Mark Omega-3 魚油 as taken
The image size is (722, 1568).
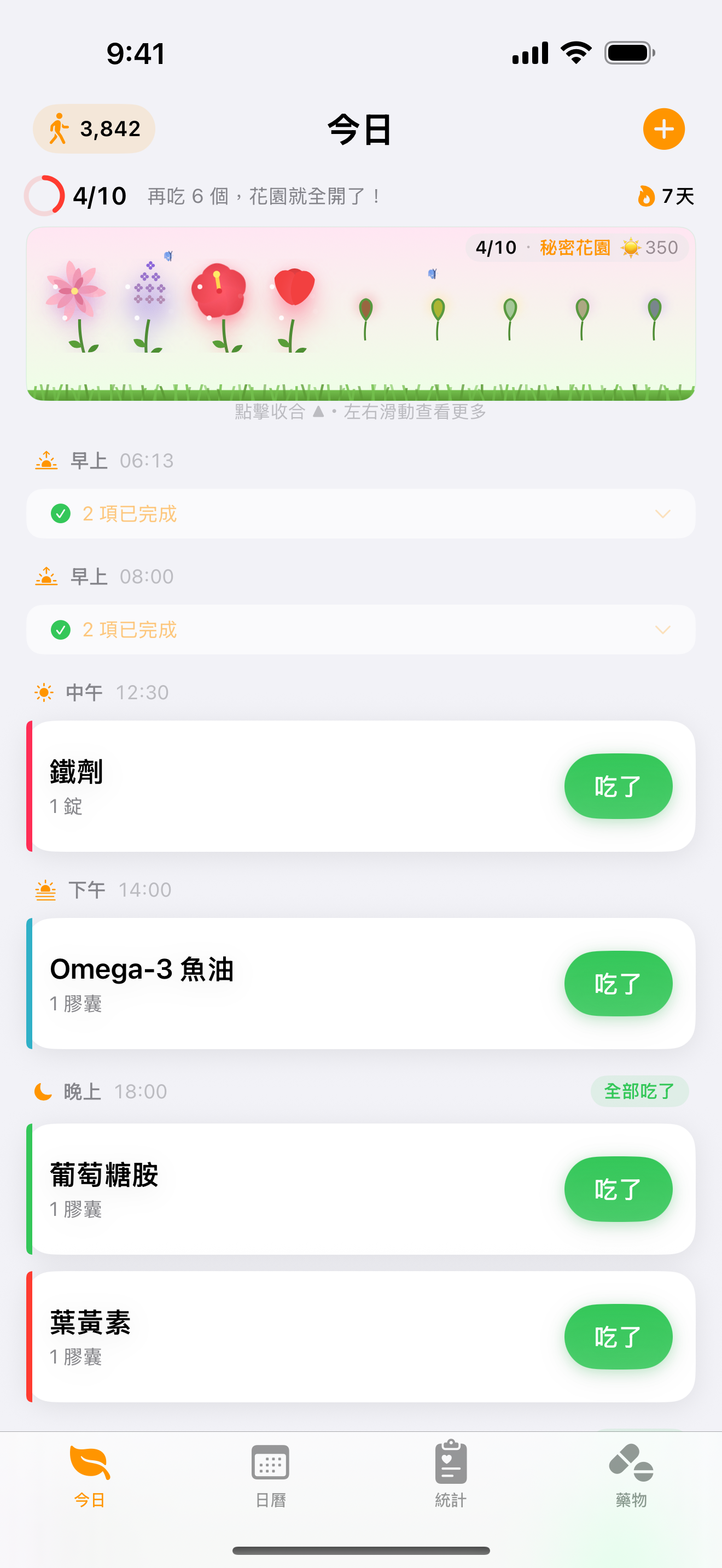(x=618, y=984)
